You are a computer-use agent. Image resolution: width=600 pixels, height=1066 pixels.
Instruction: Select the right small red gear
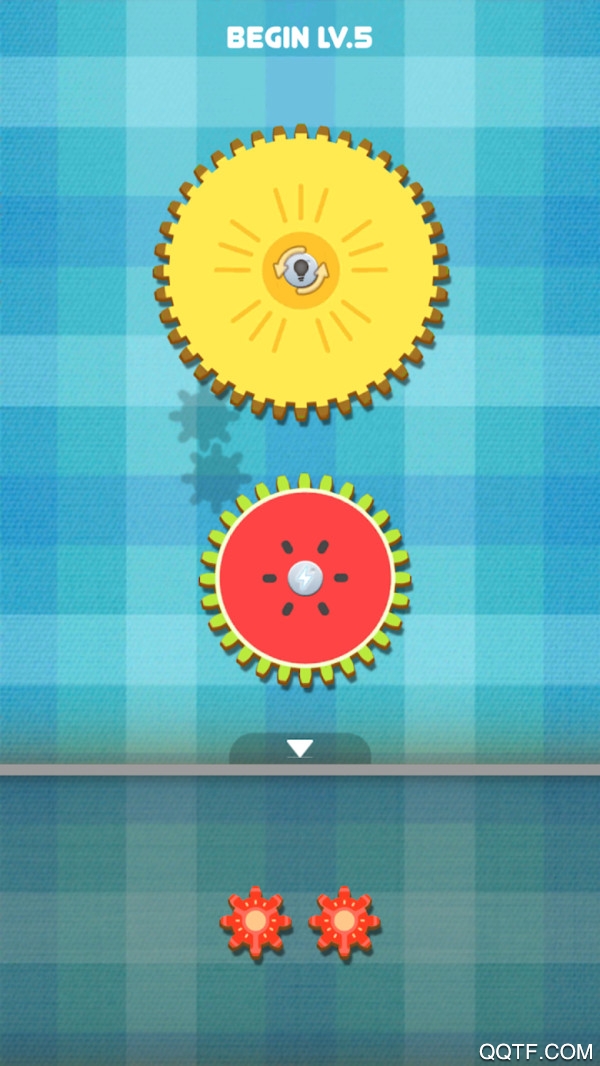click(x=344, y=921)
